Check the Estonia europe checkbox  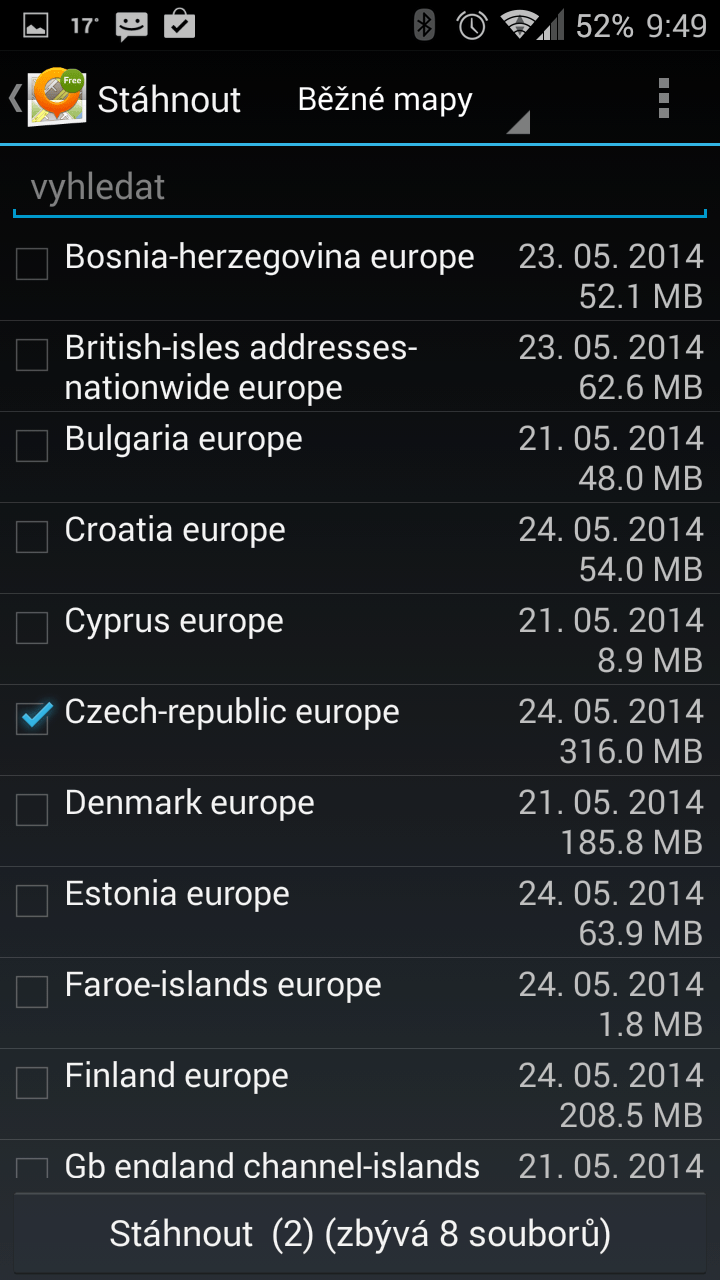(x=32, y=901)
